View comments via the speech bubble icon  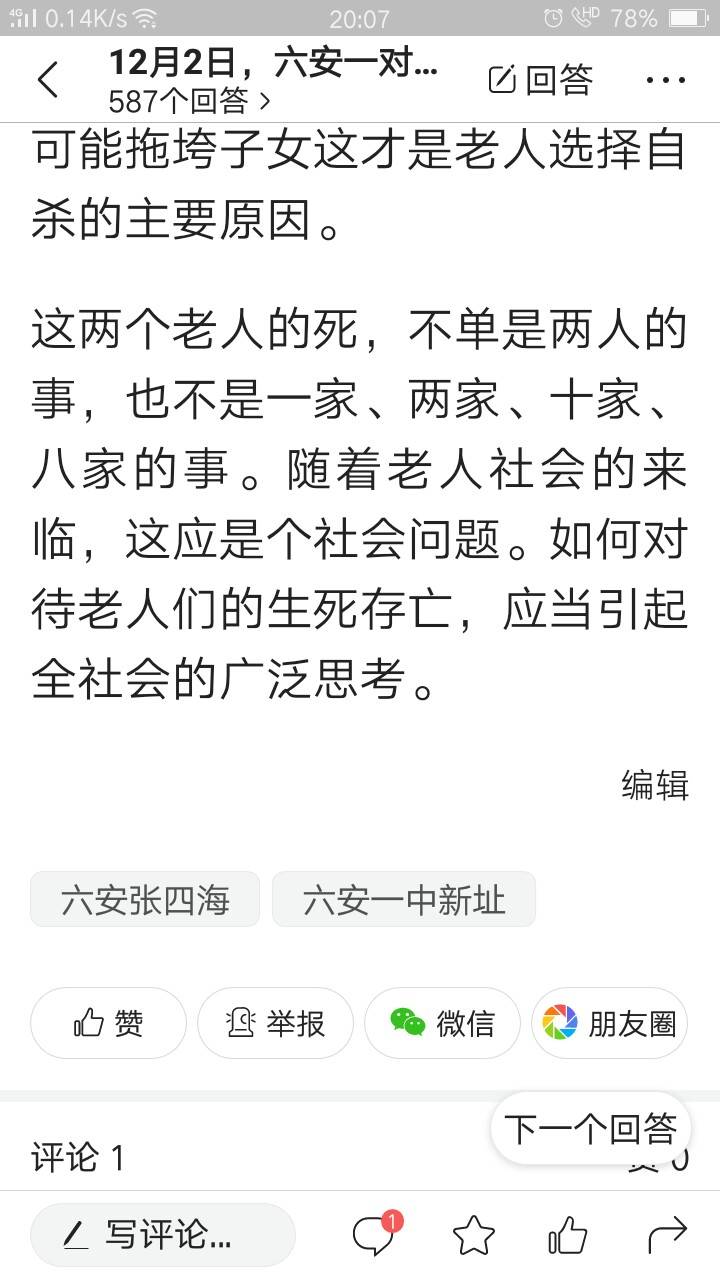click(x=374, y=1236)
